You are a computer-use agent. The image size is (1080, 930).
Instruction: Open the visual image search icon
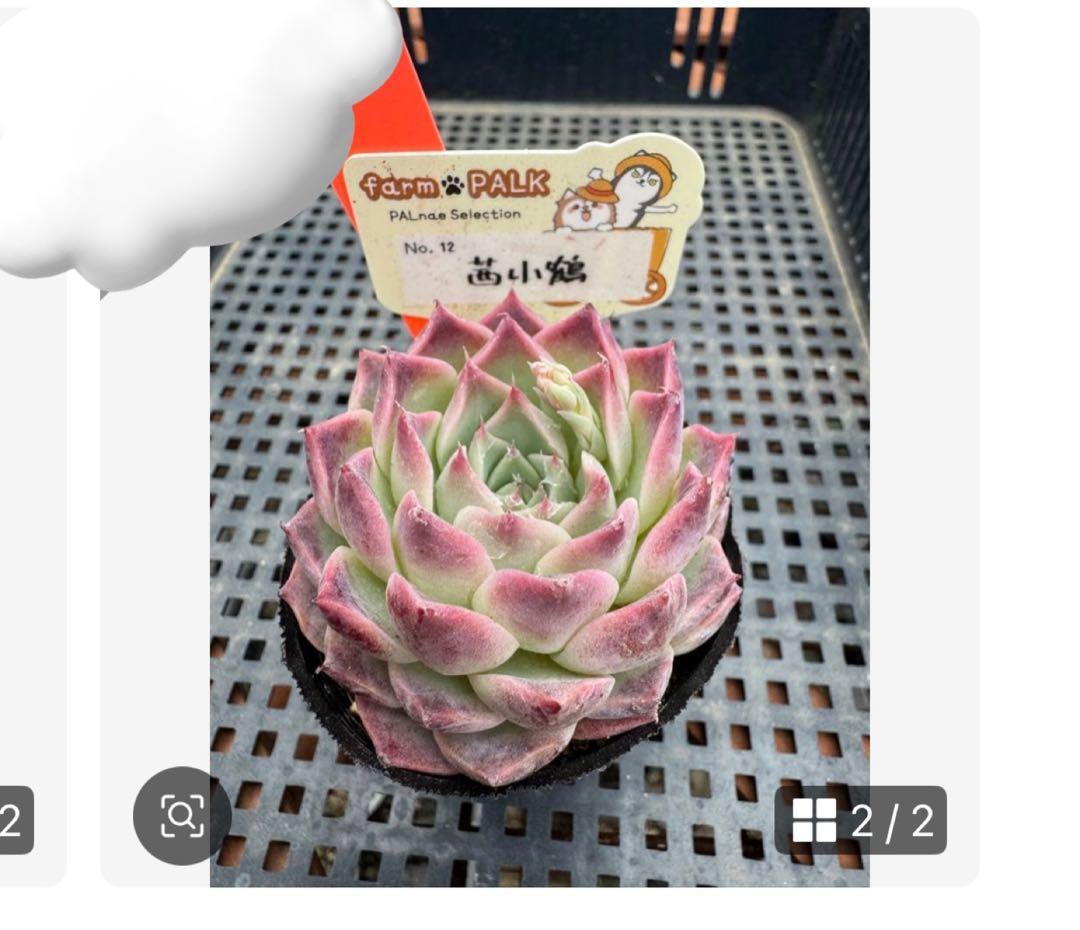(182, 816)
